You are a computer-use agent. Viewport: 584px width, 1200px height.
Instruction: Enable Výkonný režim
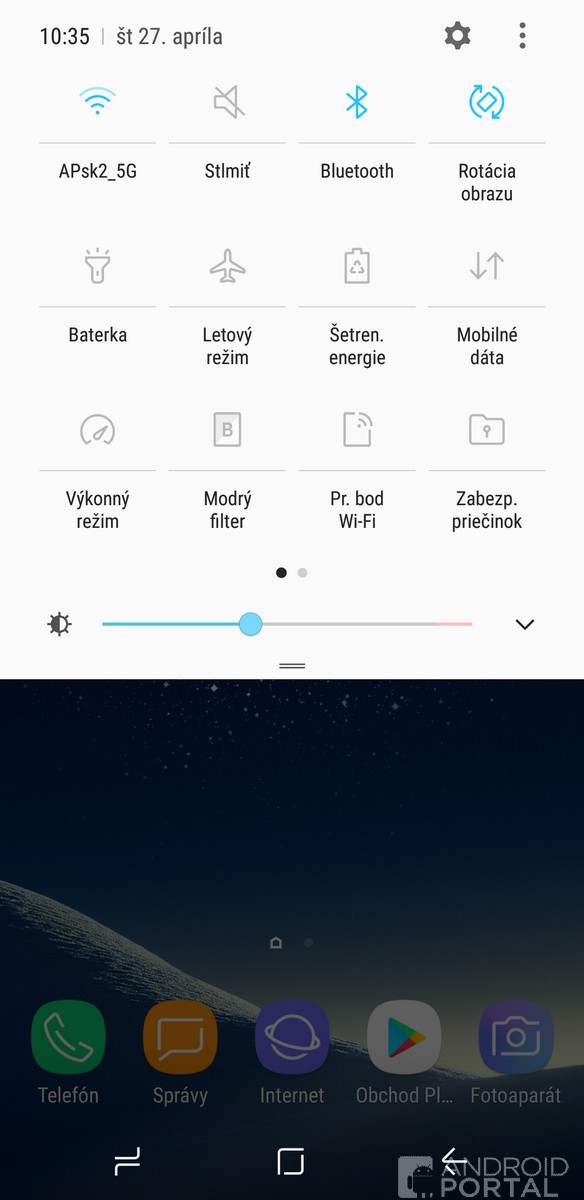coord(98,429)
